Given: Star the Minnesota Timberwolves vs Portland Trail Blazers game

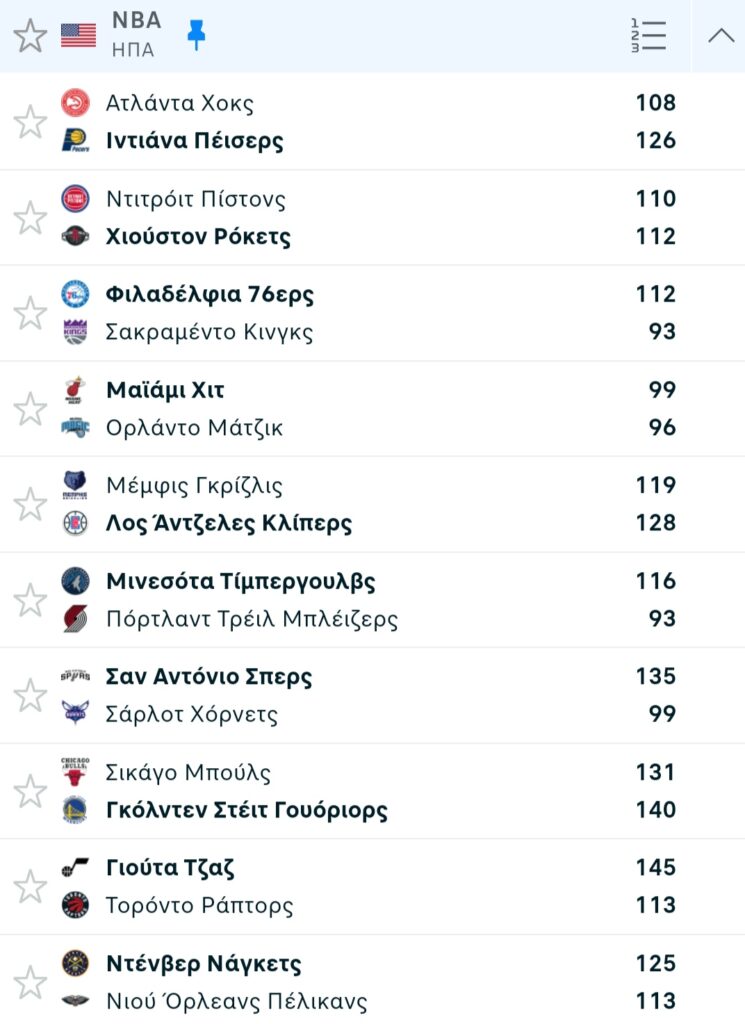Looking at the screenshot, I should tap(30, 600).
